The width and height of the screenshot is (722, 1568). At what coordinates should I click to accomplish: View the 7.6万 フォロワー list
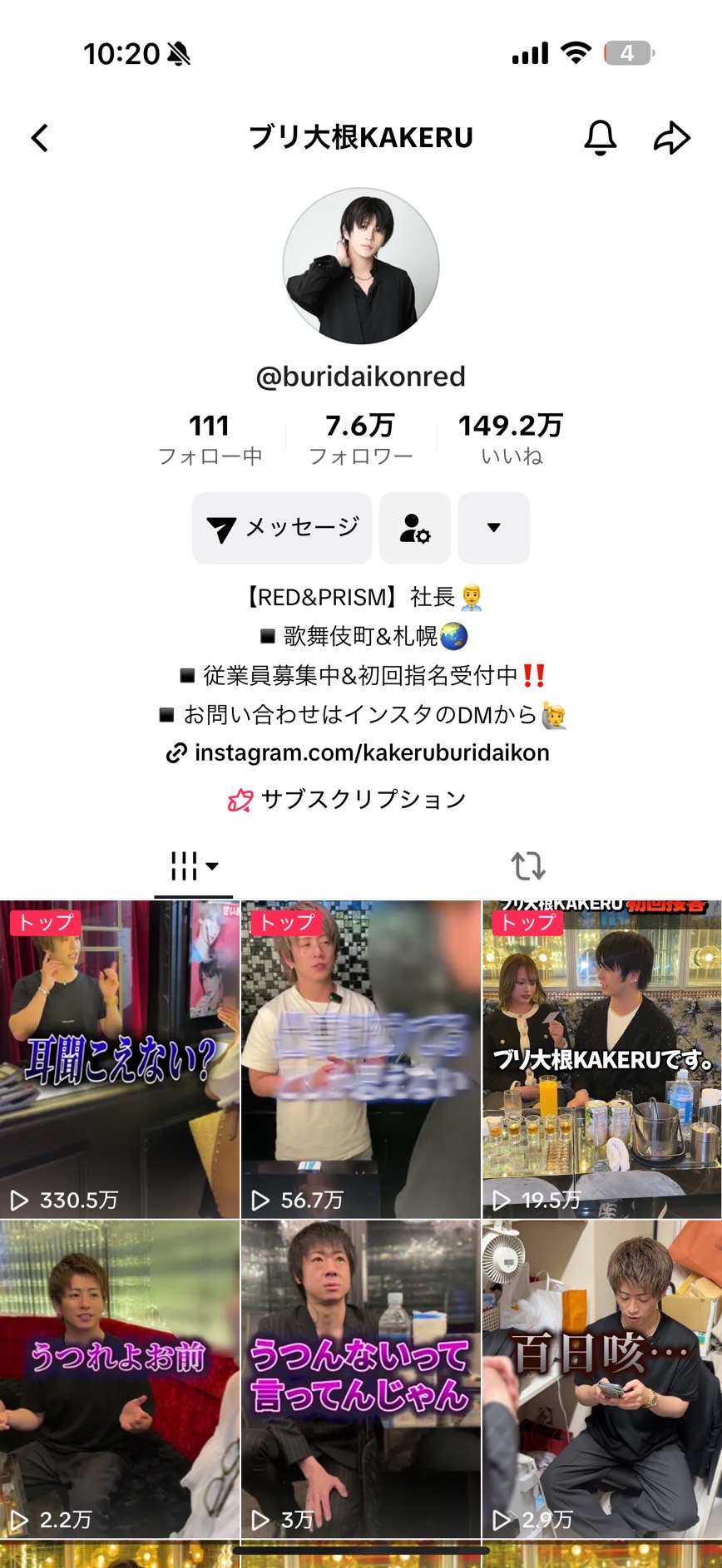pyautogui.click(x=360, y=439)
